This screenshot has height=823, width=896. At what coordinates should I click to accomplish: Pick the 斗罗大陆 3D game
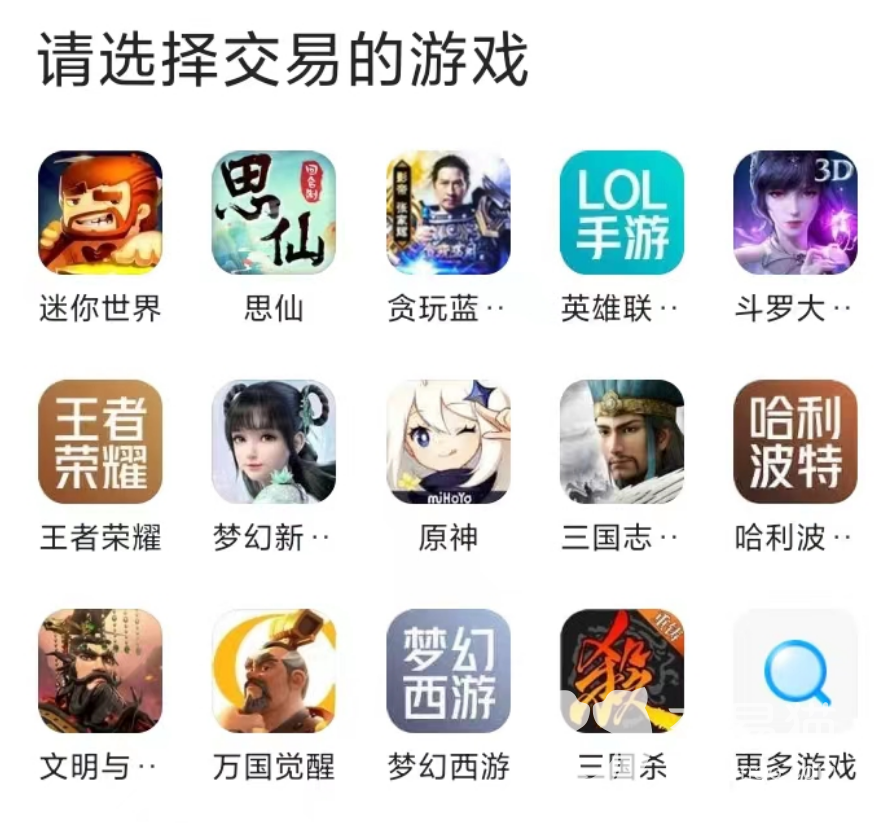(795, 212)
